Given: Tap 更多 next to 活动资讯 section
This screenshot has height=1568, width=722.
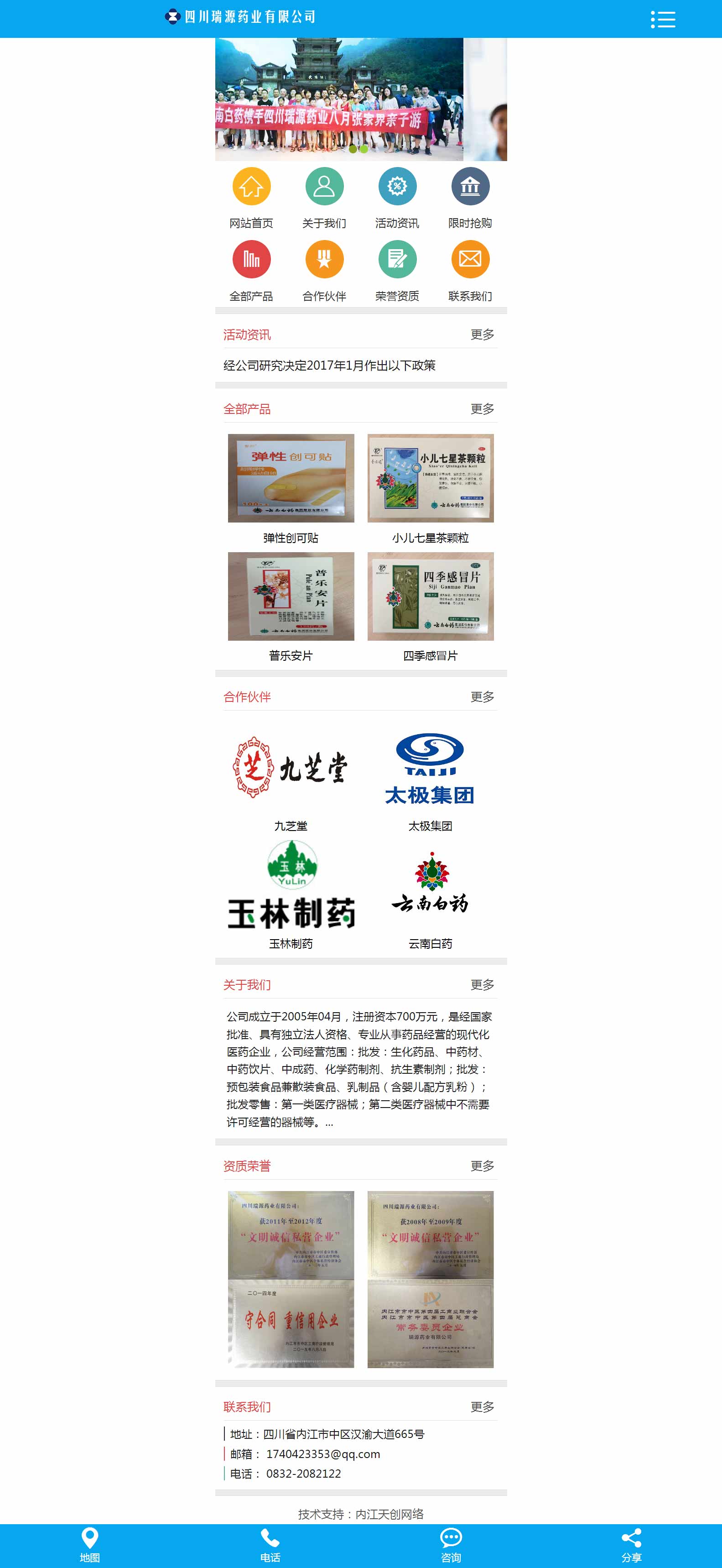Looking at the screenshot, I should 482,335.
